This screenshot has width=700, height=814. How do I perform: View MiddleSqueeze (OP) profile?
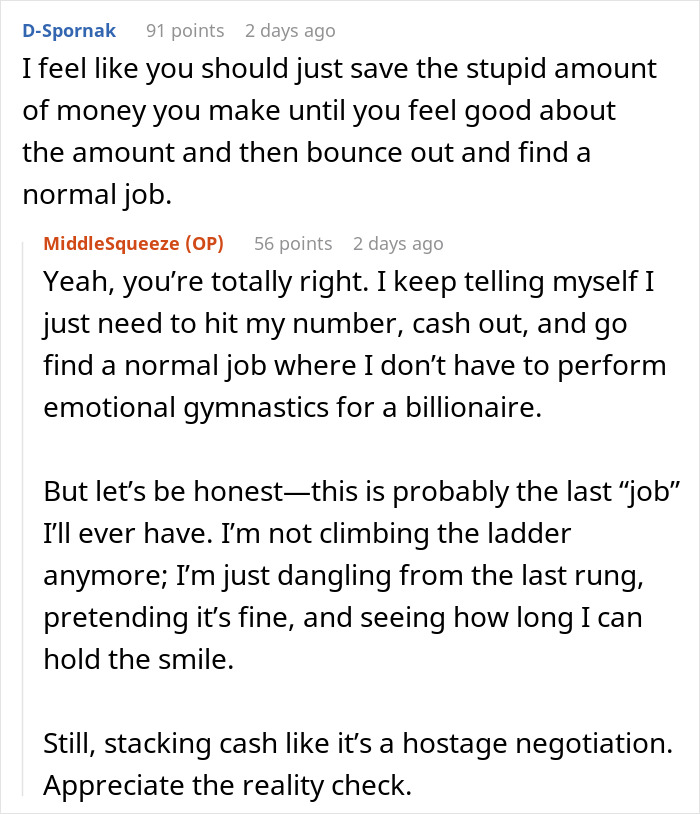coord(133,243)
